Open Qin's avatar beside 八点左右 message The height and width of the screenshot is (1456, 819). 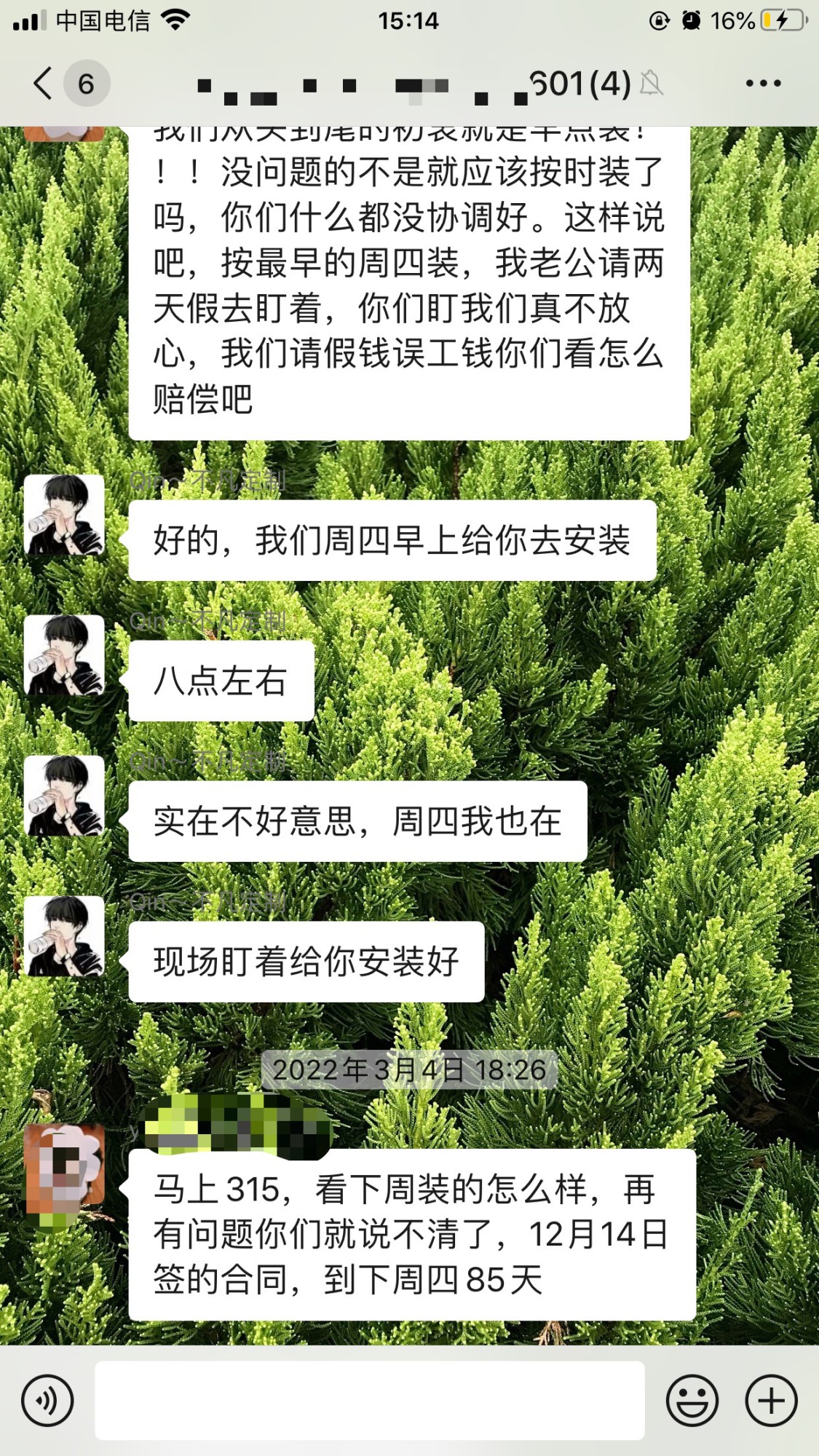point(64,654)
